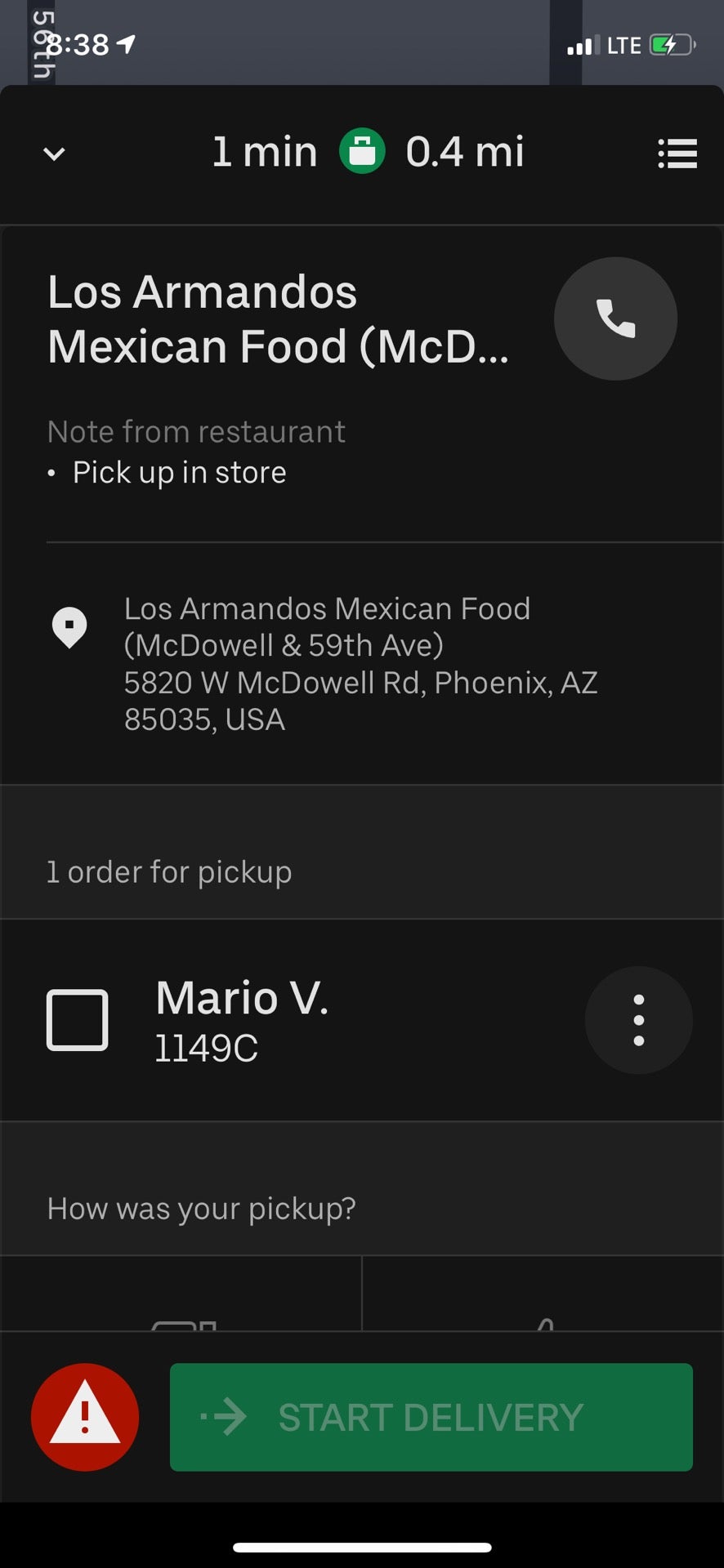This screenshot has height=1568, width=724.
Task: Tap the 1 order for pickup label
Action: (x=169, y=871)
